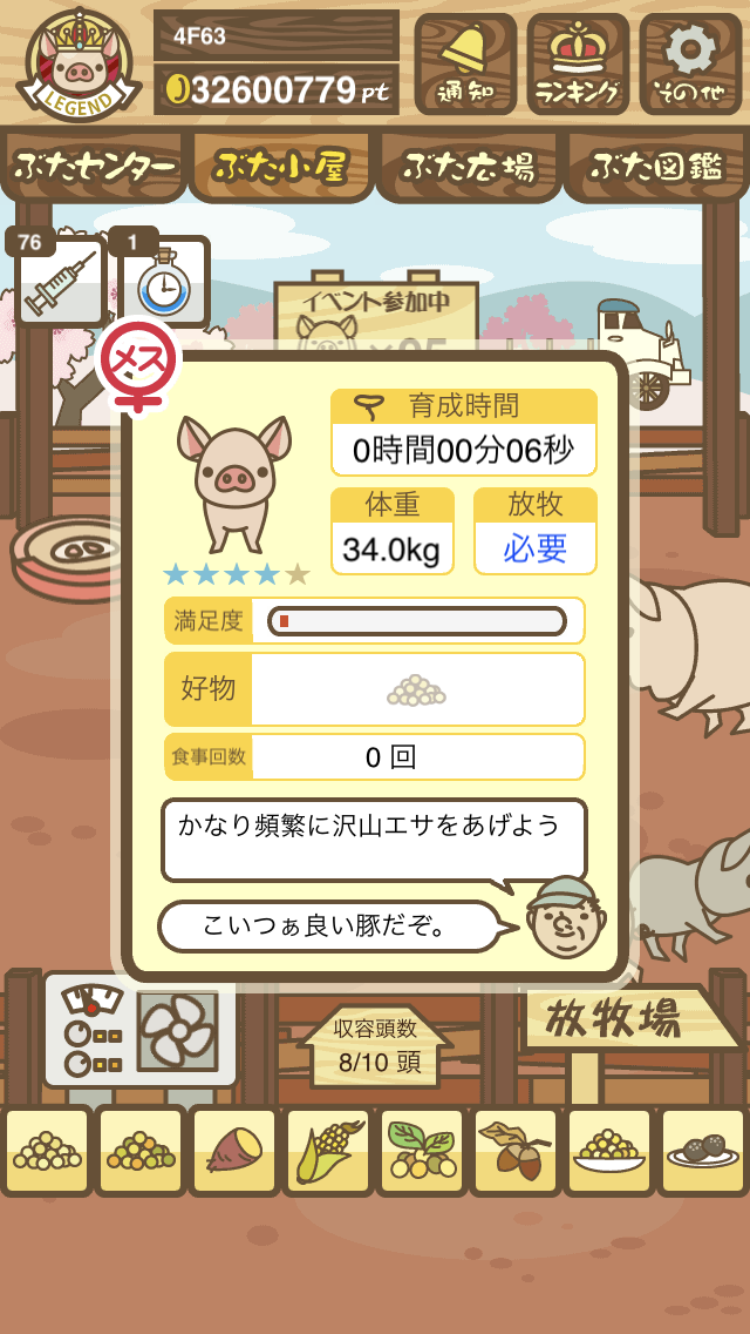Tap the LEGEND pig crown badge
750x1334 pixels.
[x=78, y=65]
